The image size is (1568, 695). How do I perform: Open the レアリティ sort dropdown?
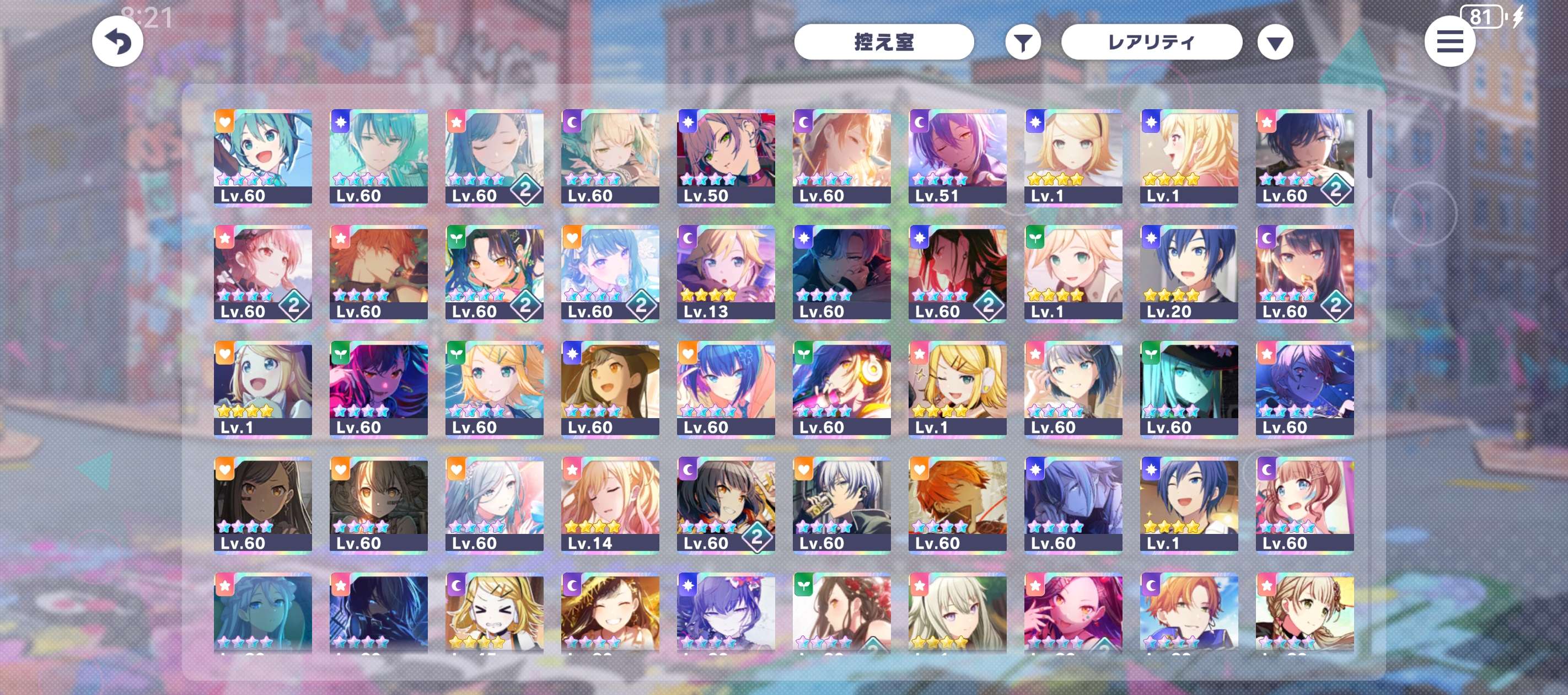(1151, 42)
